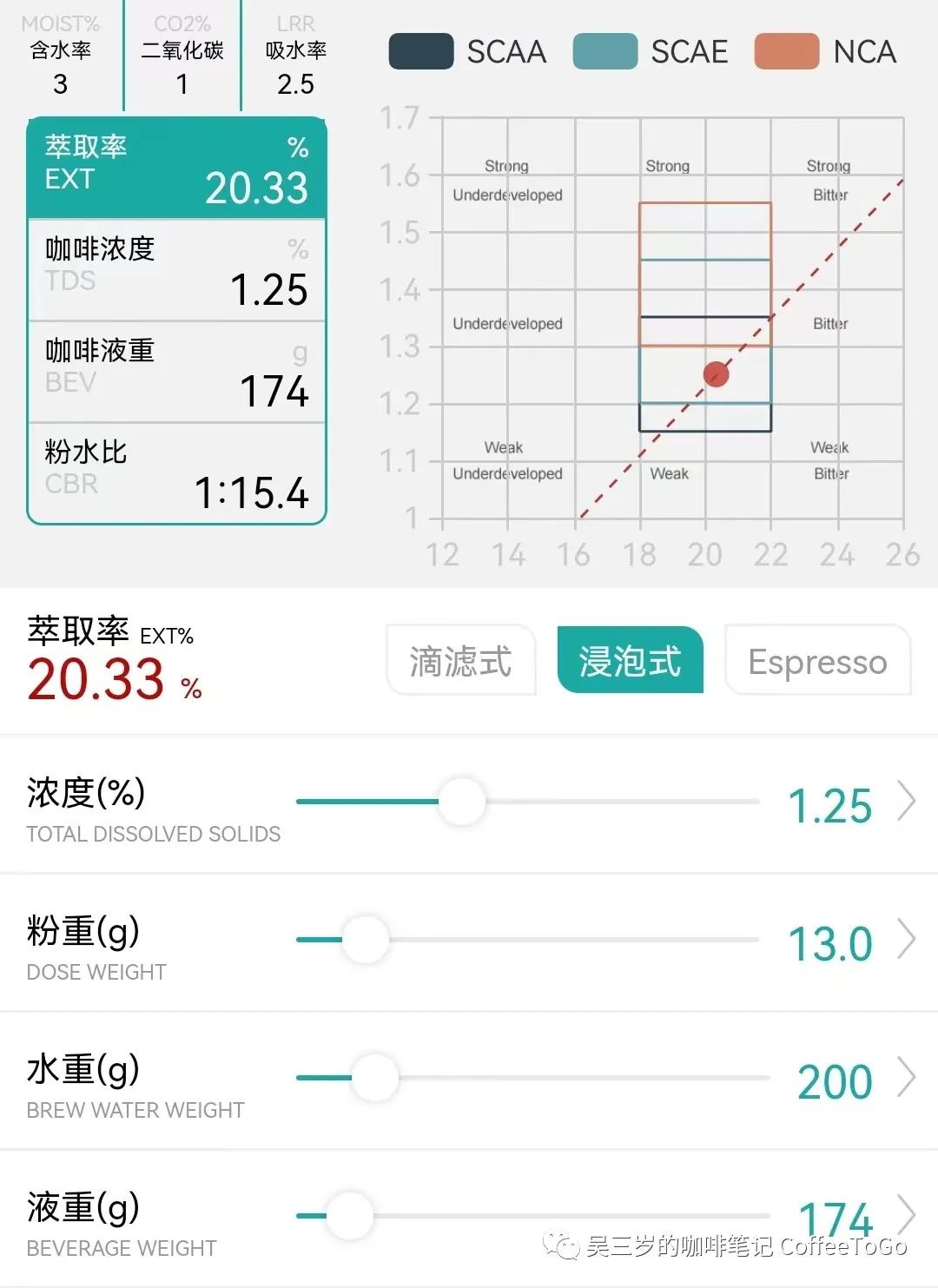938x1288 pixels.
Task: Toggle the NCA standard on the chart
Action: 825,51
